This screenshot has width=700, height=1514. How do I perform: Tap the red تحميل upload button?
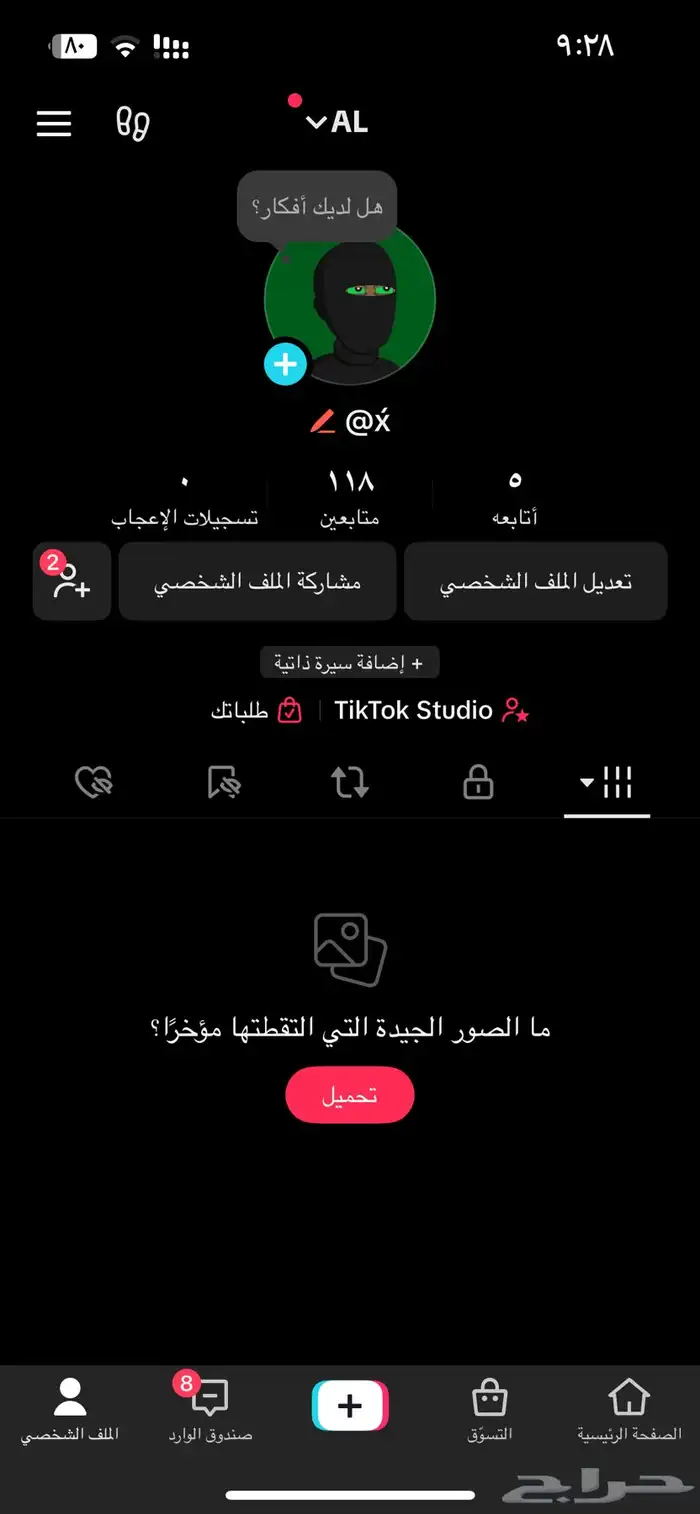349,1095
